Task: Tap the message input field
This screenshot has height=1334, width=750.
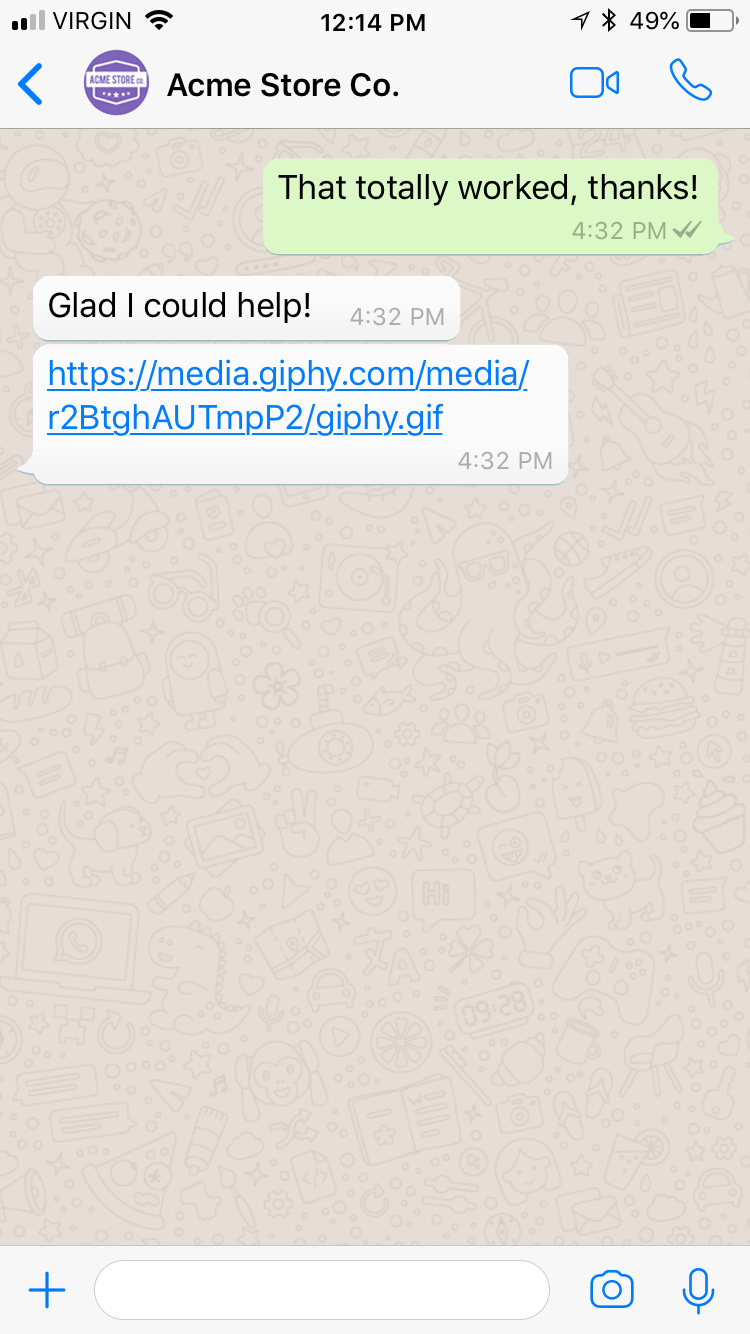Action: point(322,1290)
